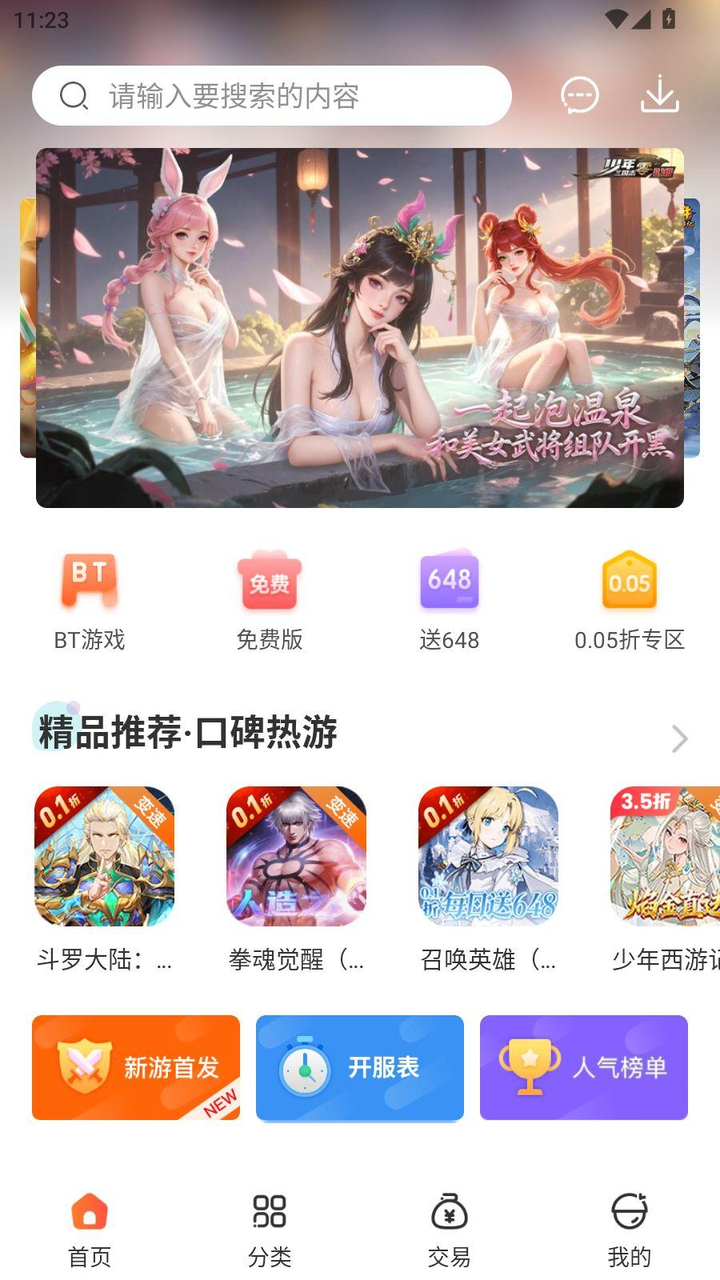Viewport: 720px width, 1280px height.
Task: Open the BT游戏 section icon
Action: 88,582
